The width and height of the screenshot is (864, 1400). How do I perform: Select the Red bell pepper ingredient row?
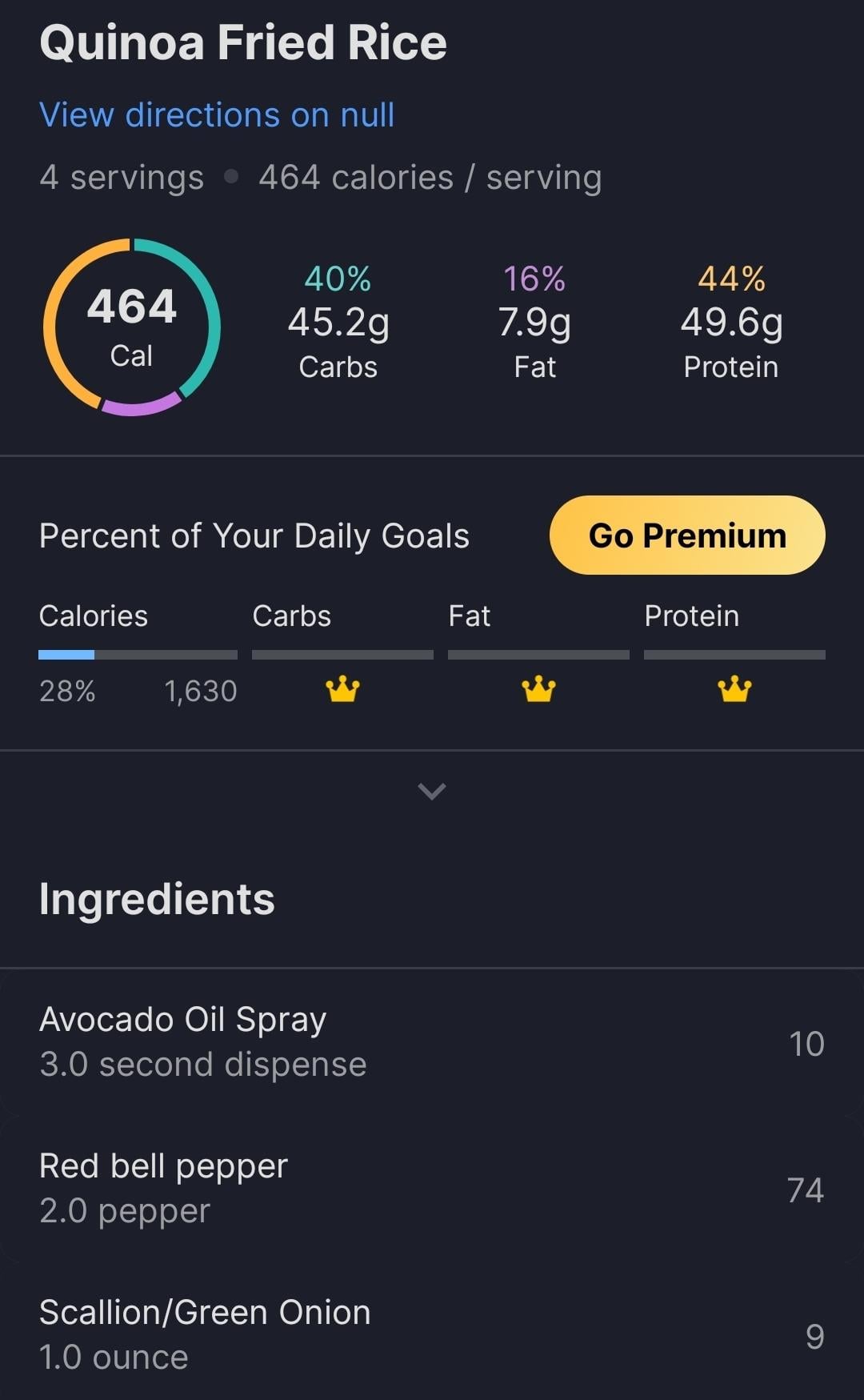tap(432, 1189)
